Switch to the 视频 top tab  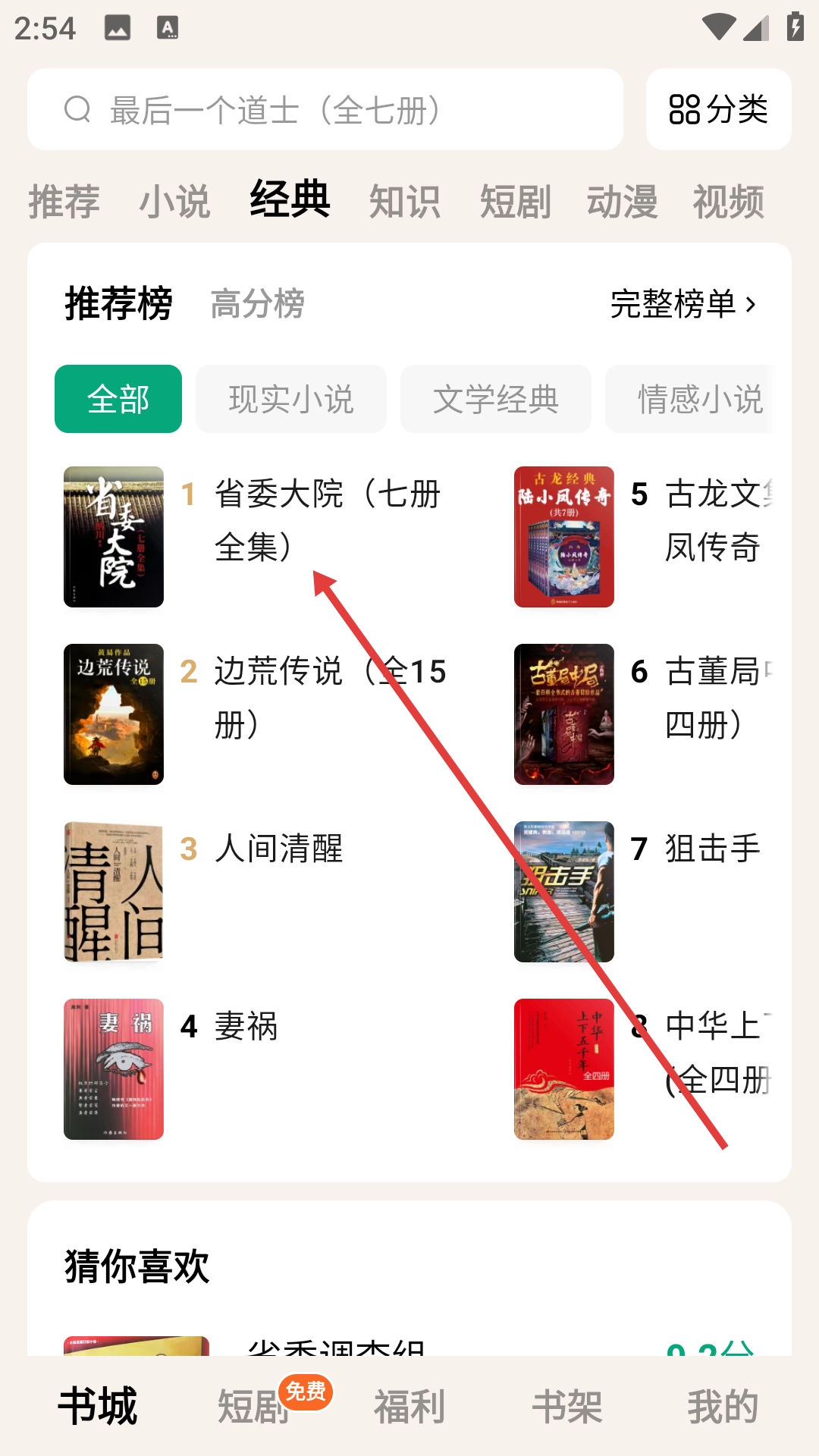(x=728, y=202)
